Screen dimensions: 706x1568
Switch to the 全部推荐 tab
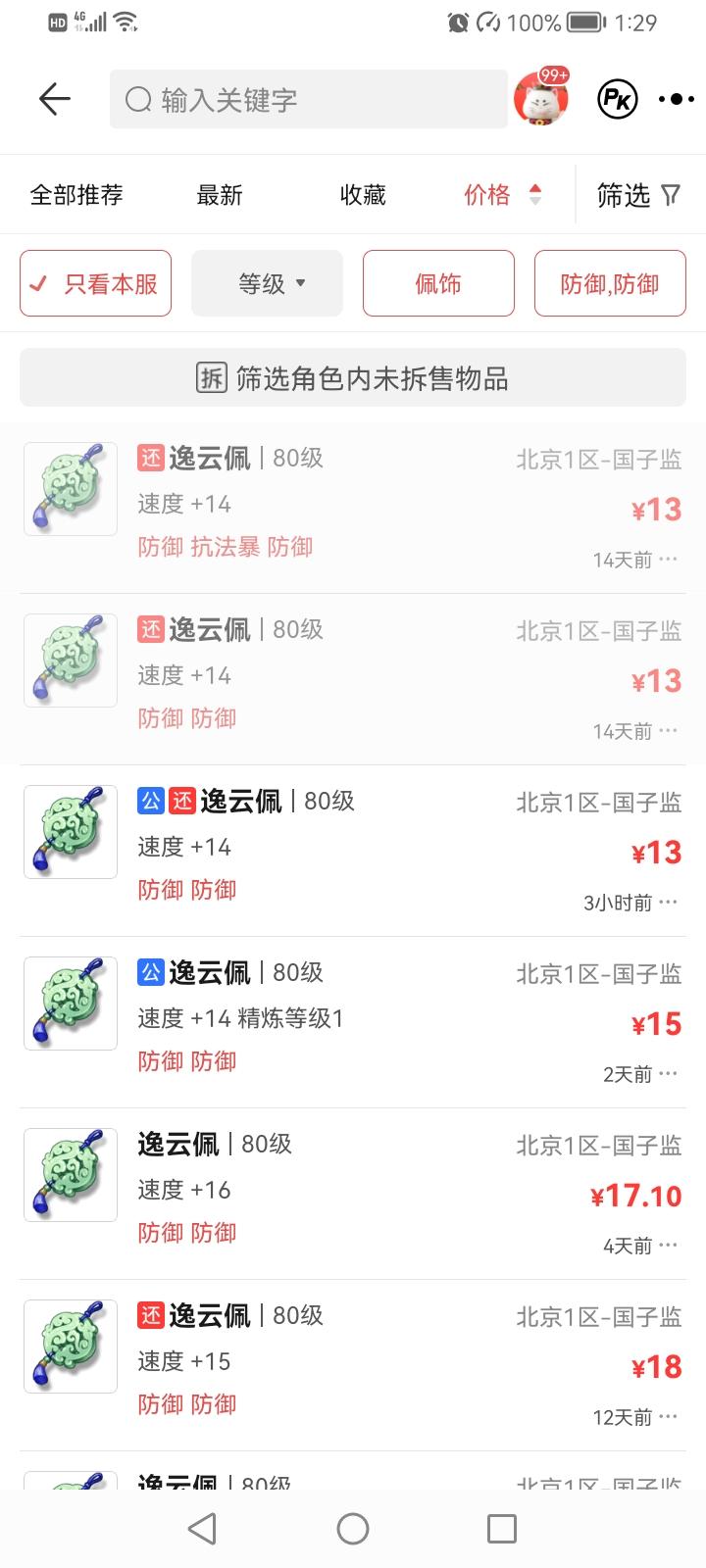76,195
